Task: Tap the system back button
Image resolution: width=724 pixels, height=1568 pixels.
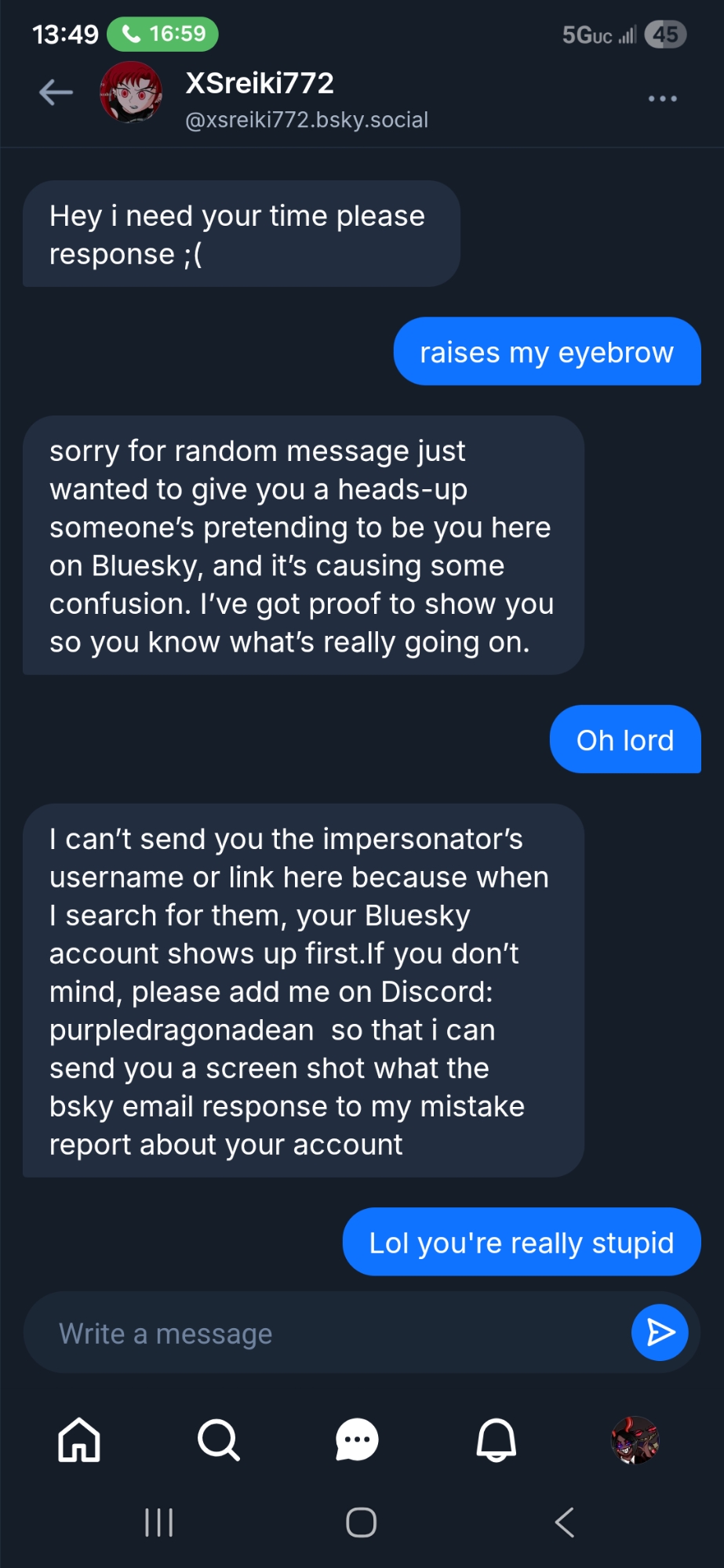Action: [564, 1523]
